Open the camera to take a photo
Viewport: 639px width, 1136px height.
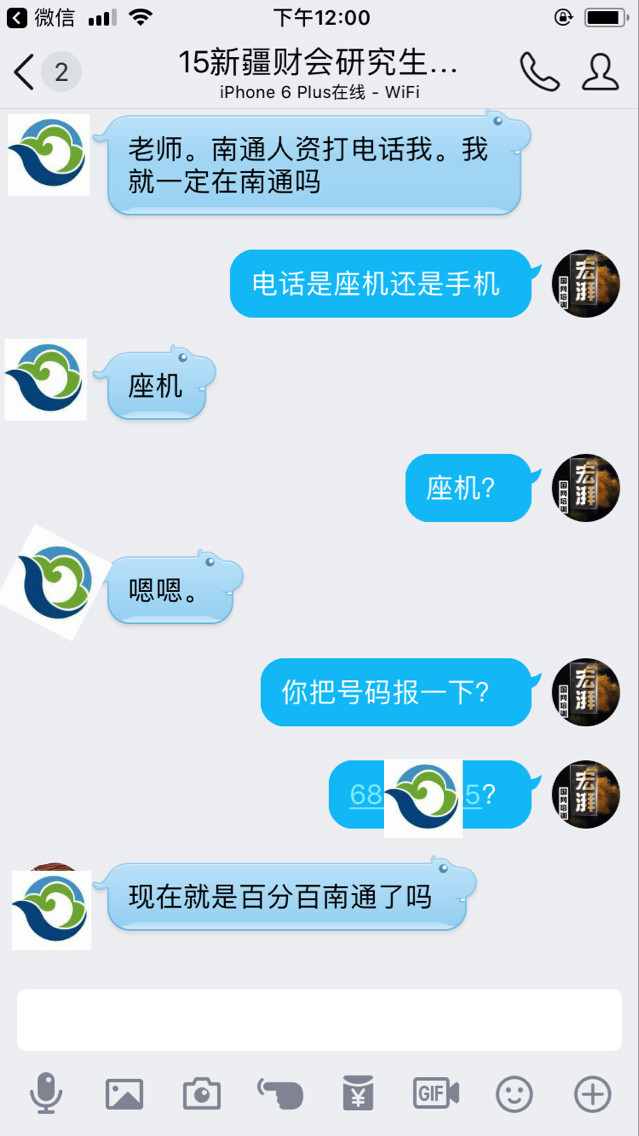(x=202, y=1094)
